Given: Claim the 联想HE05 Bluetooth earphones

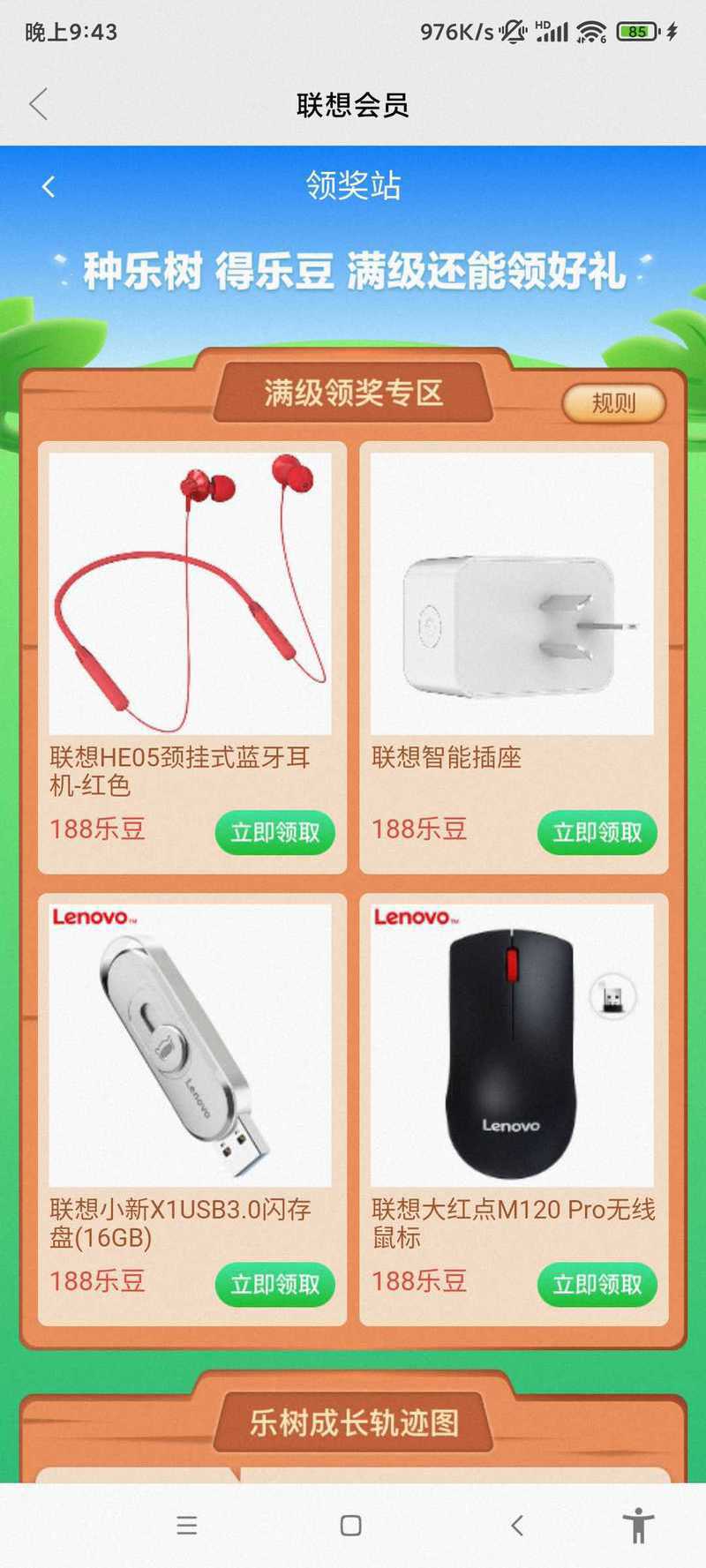Looking at the screenshot, I should 274,832.
